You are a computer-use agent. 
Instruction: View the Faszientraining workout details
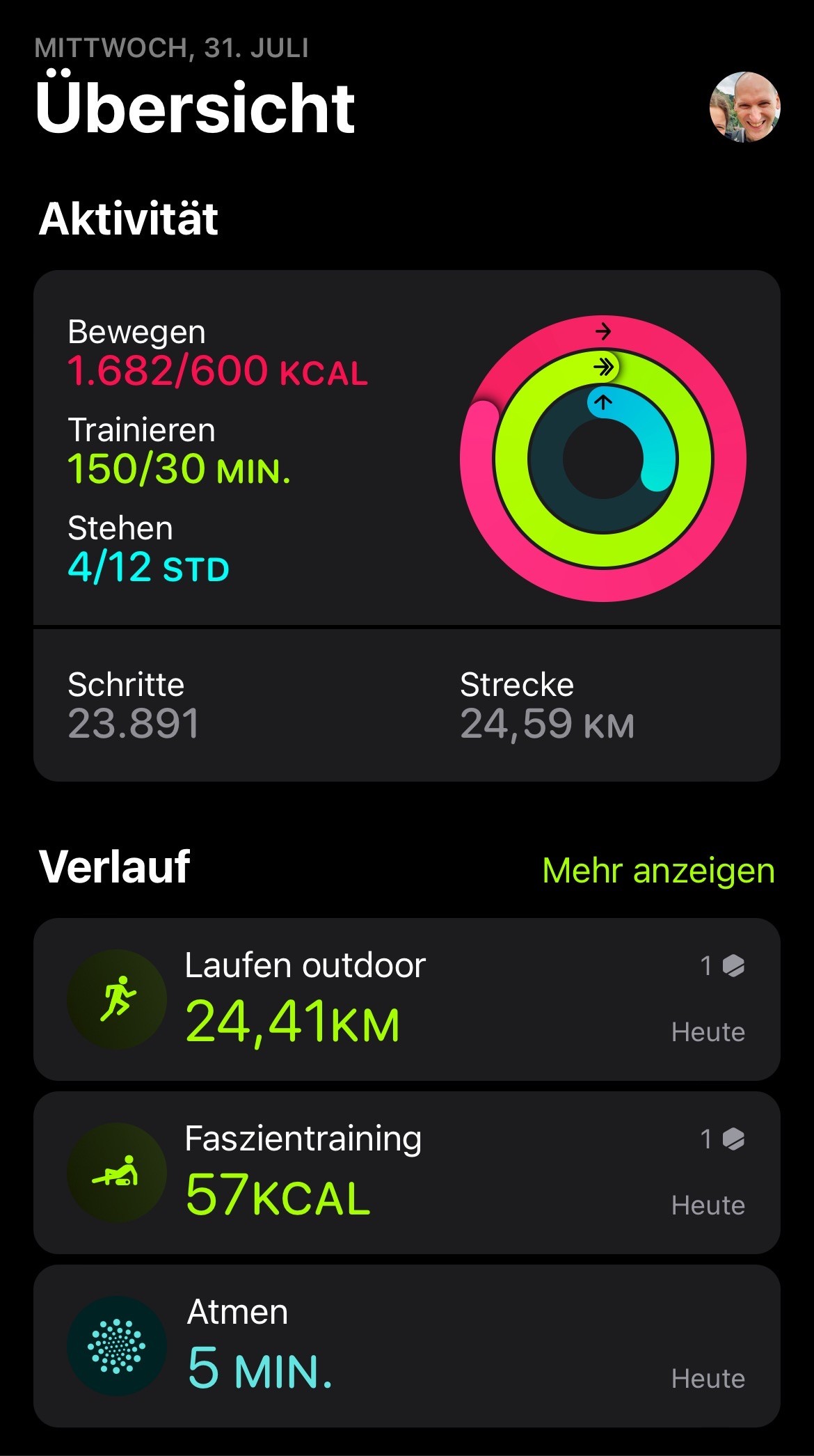pos(406,1173)
